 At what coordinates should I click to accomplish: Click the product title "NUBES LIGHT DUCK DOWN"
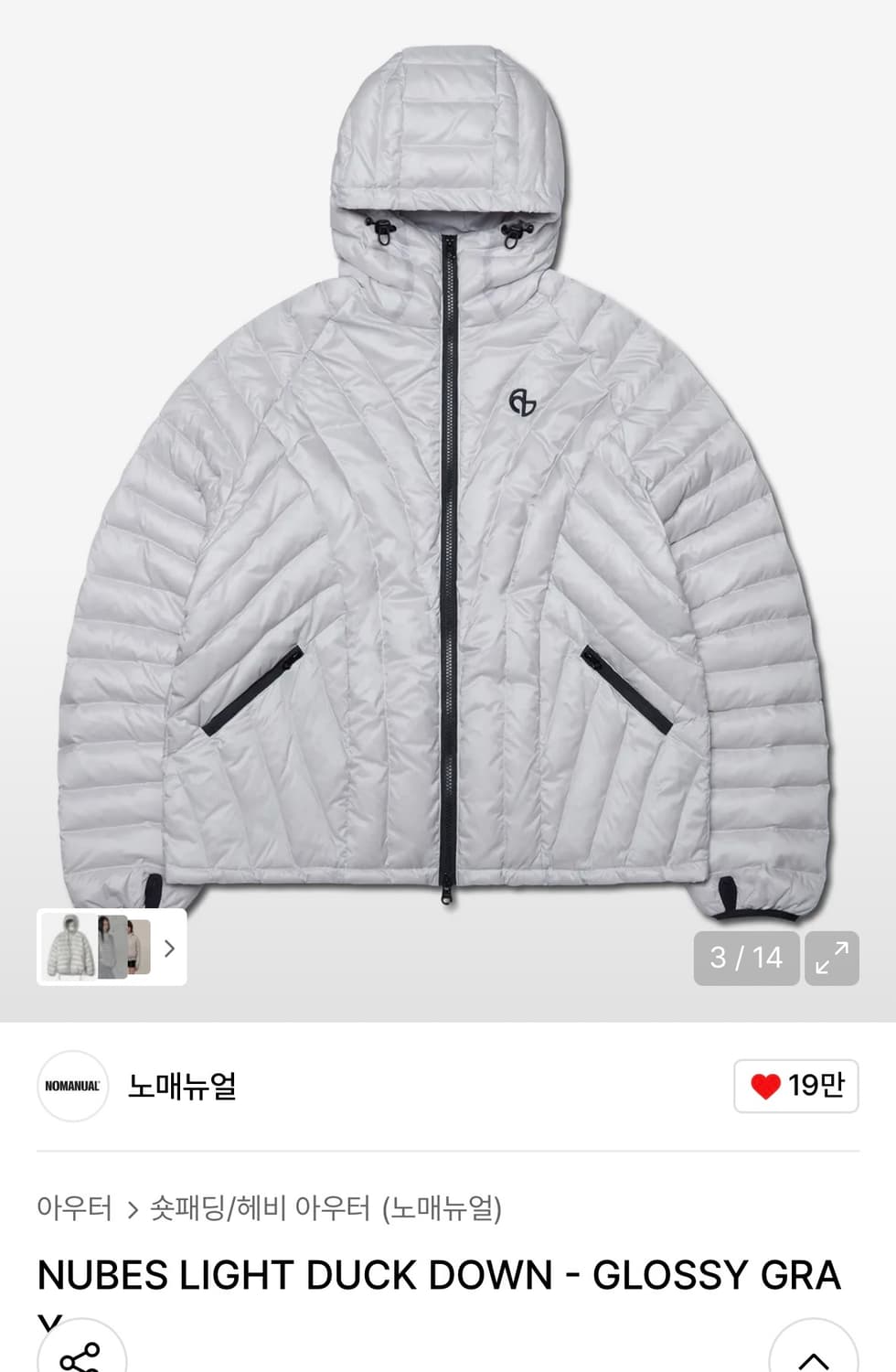[x=439, y=1273]
